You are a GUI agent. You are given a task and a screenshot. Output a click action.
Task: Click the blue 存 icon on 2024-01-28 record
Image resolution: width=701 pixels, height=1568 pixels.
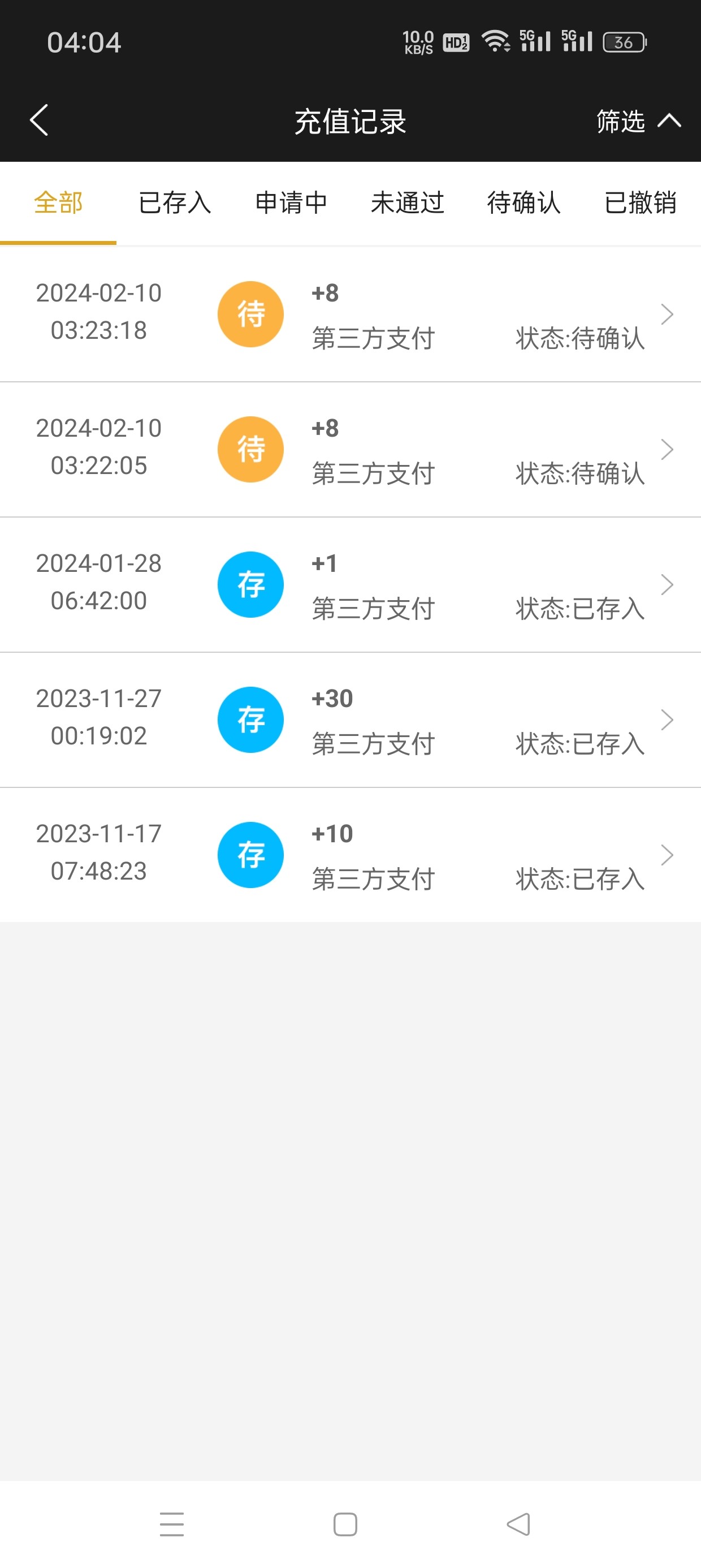(250, 584)
